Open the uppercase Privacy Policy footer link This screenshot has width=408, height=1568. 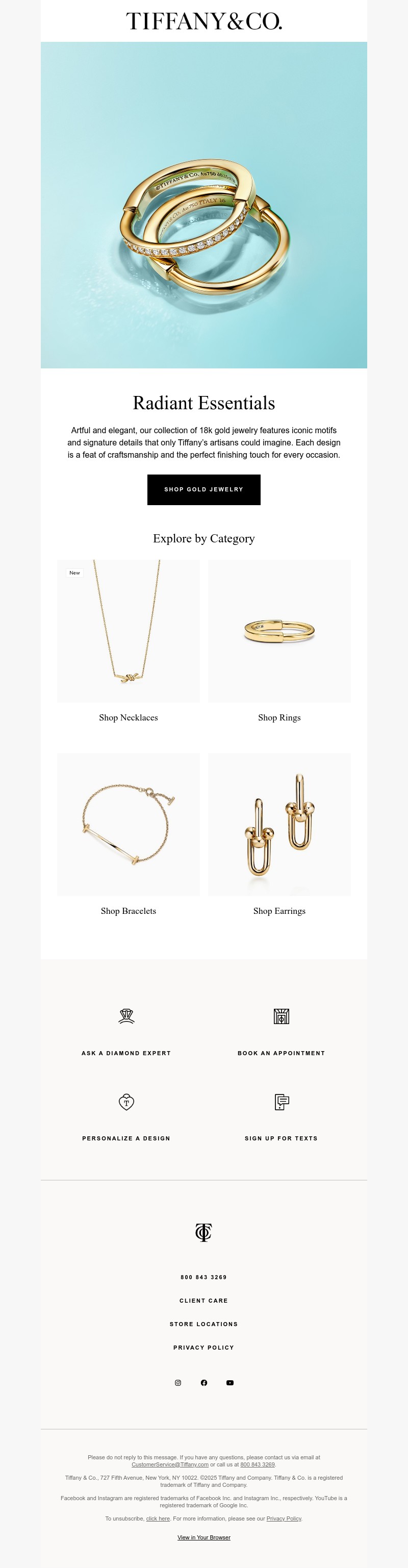(203, 1348)
